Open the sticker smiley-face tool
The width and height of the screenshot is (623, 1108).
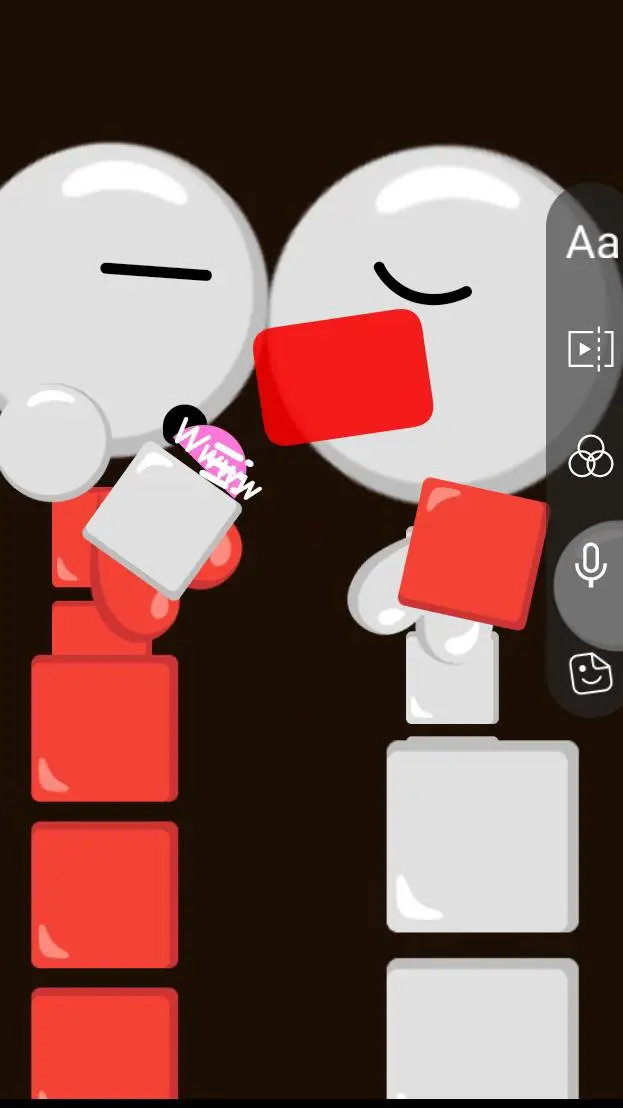tap(590, 673)
